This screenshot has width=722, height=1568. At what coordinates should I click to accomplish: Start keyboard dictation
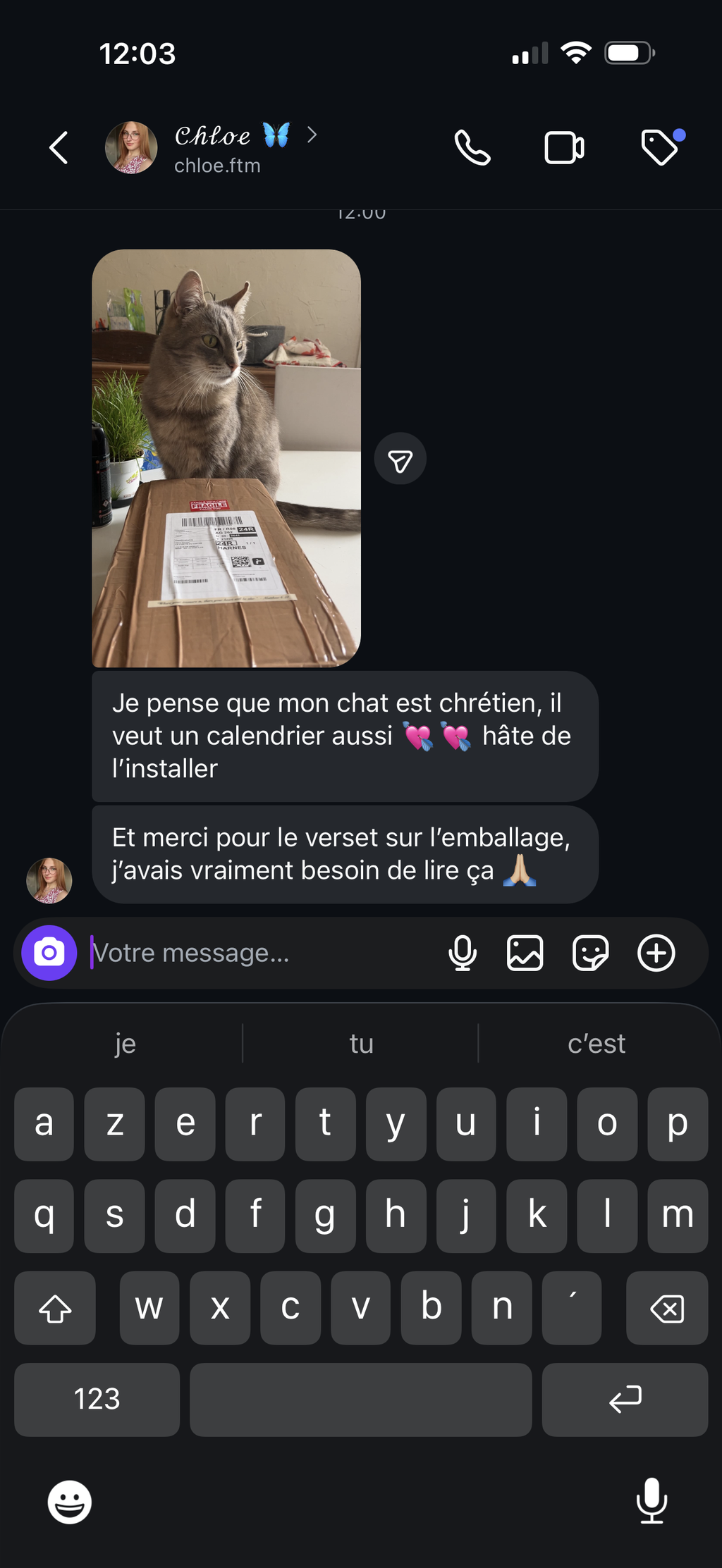click(651, 1500)
